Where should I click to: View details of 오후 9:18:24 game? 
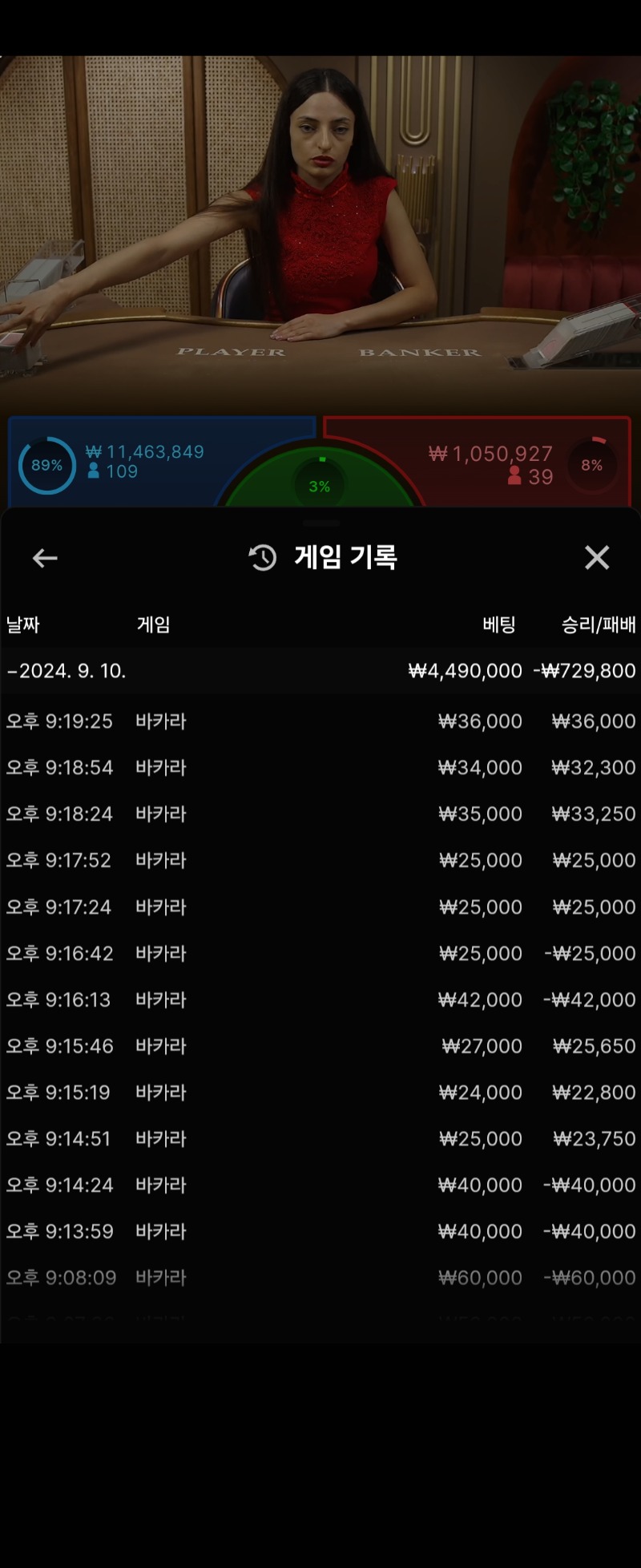tap(320, 814)
